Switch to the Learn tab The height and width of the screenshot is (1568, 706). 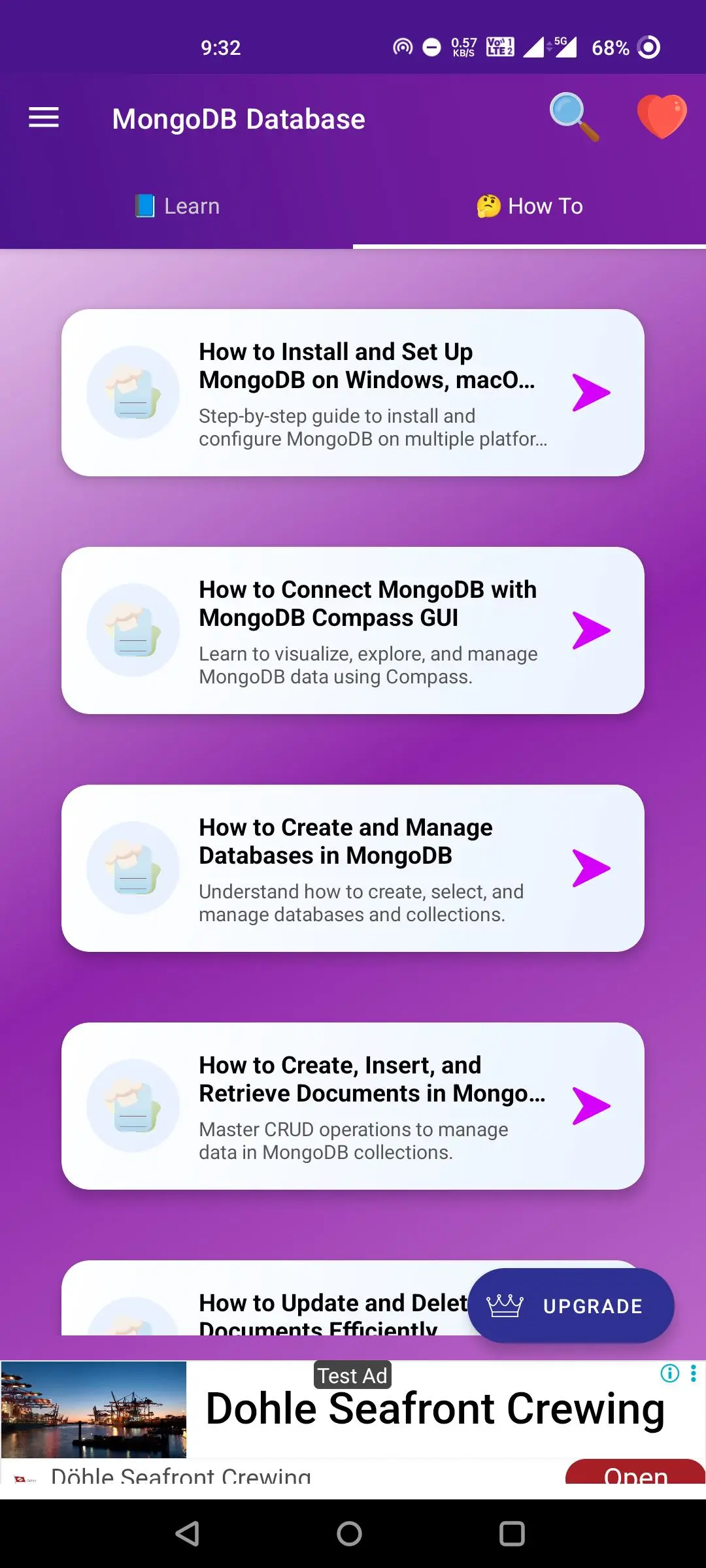pyautogui.click(x=176, y=206)
